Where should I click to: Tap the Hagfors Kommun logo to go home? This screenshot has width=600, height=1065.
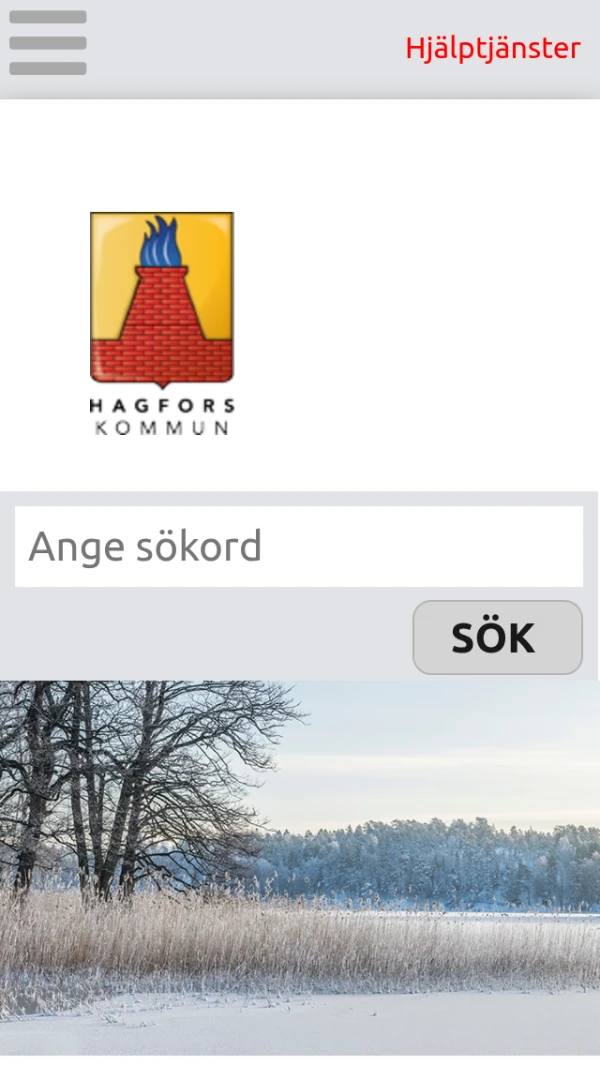pos(162,323)
